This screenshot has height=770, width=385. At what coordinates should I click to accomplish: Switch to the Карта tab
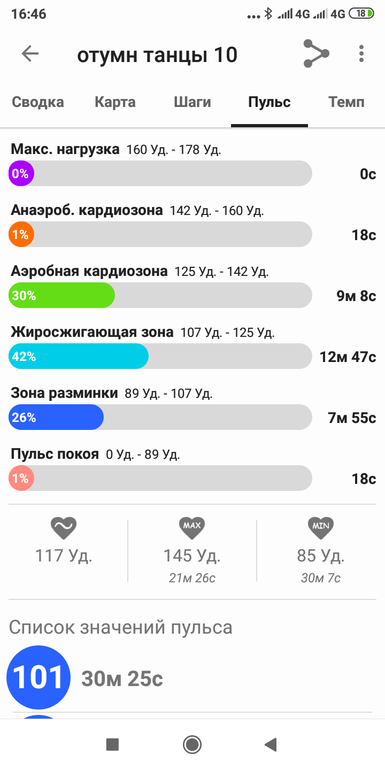click(115, 102)
